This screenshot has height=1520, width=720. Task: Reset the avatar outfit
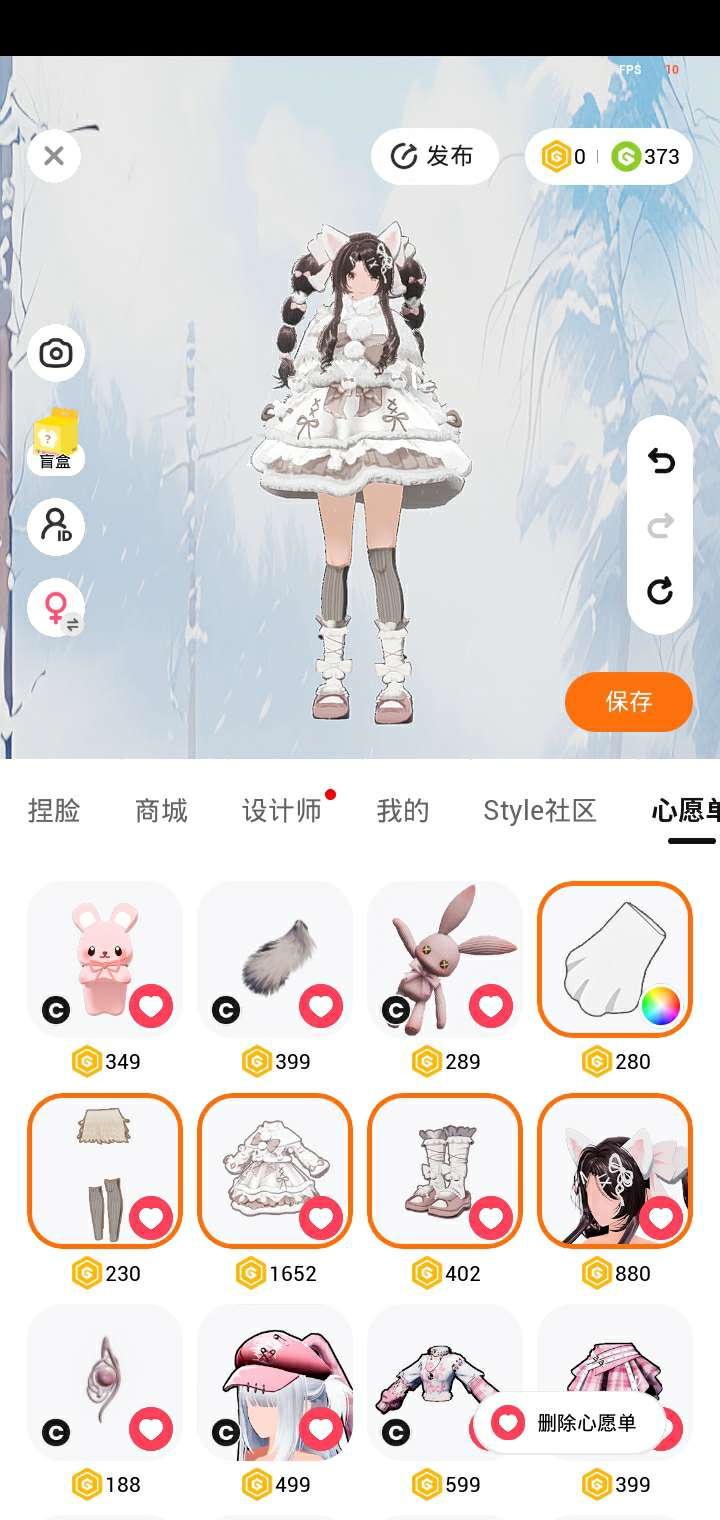point(660,591)
